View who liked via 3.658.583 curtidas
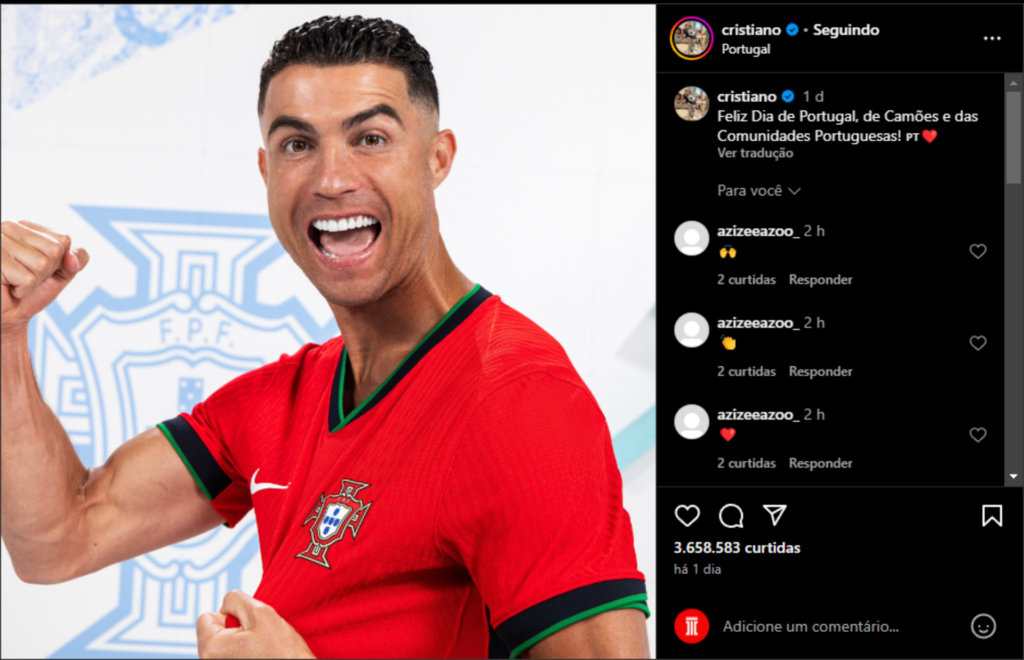The height and width of the screenshot is (660, 1024). click(x=737, y=548)
